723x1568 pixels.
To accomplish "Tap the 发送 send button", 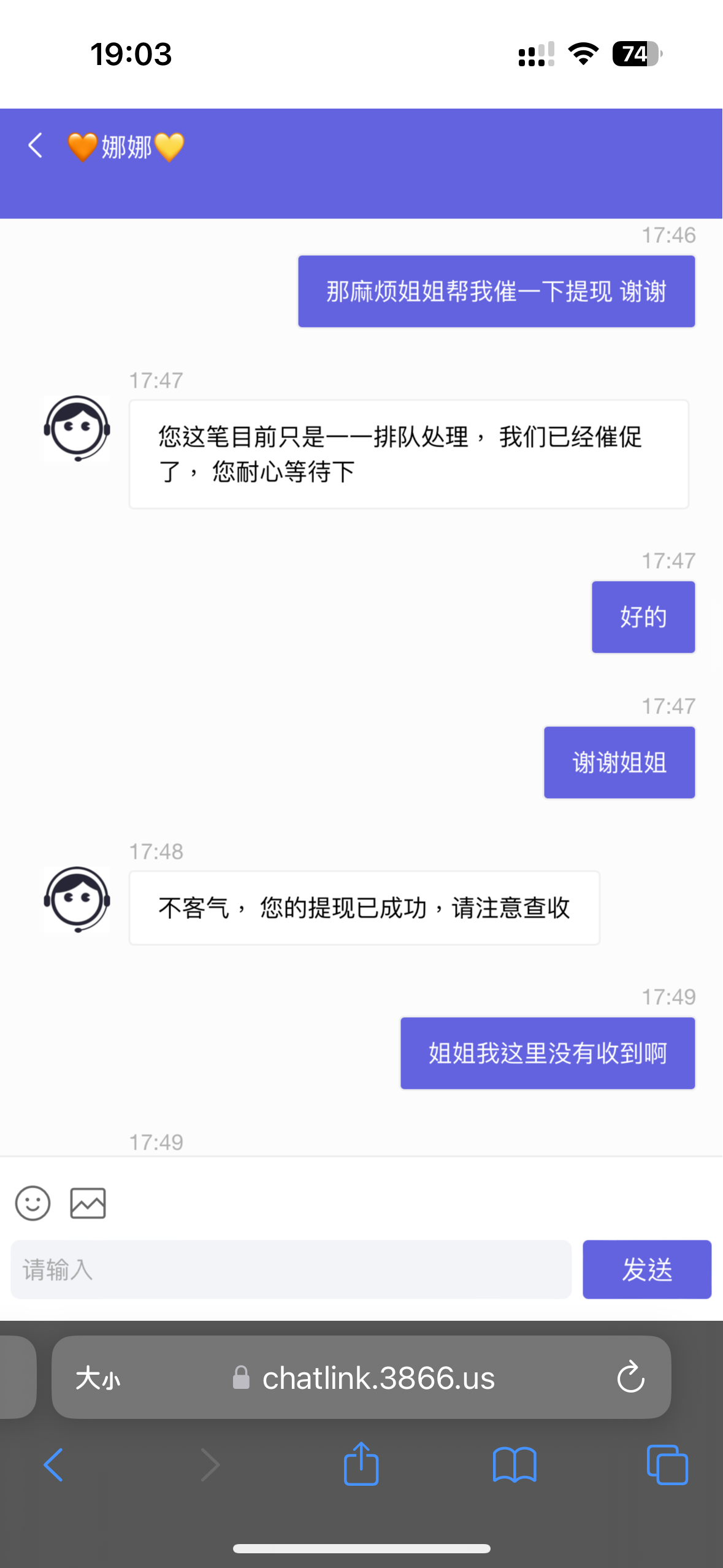I will 646,1269.
